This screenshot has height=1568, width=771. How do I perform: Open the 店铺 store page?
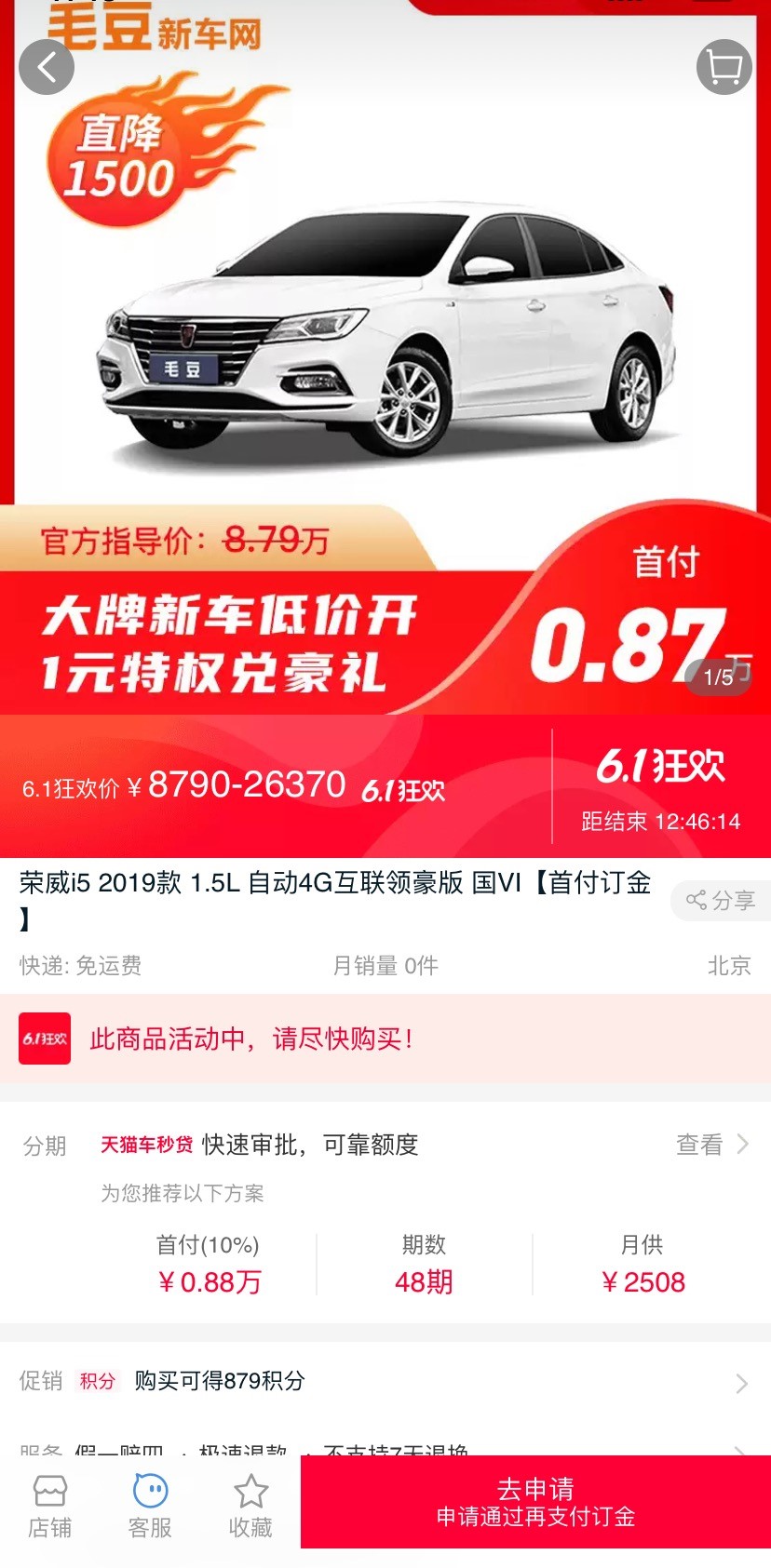pos(49,1506)
